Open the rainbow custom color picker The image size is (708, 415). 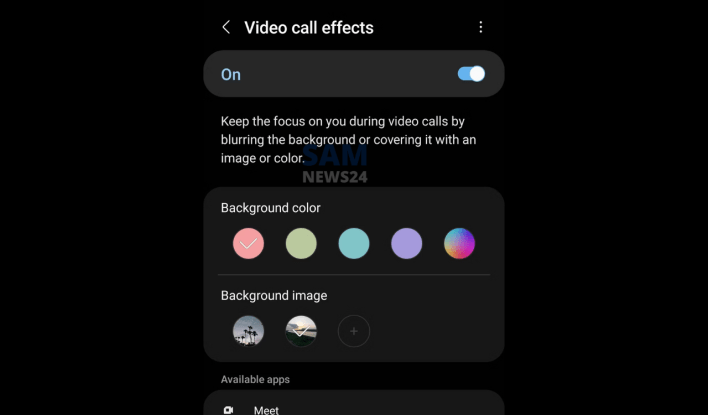click(x=460, y=243)
